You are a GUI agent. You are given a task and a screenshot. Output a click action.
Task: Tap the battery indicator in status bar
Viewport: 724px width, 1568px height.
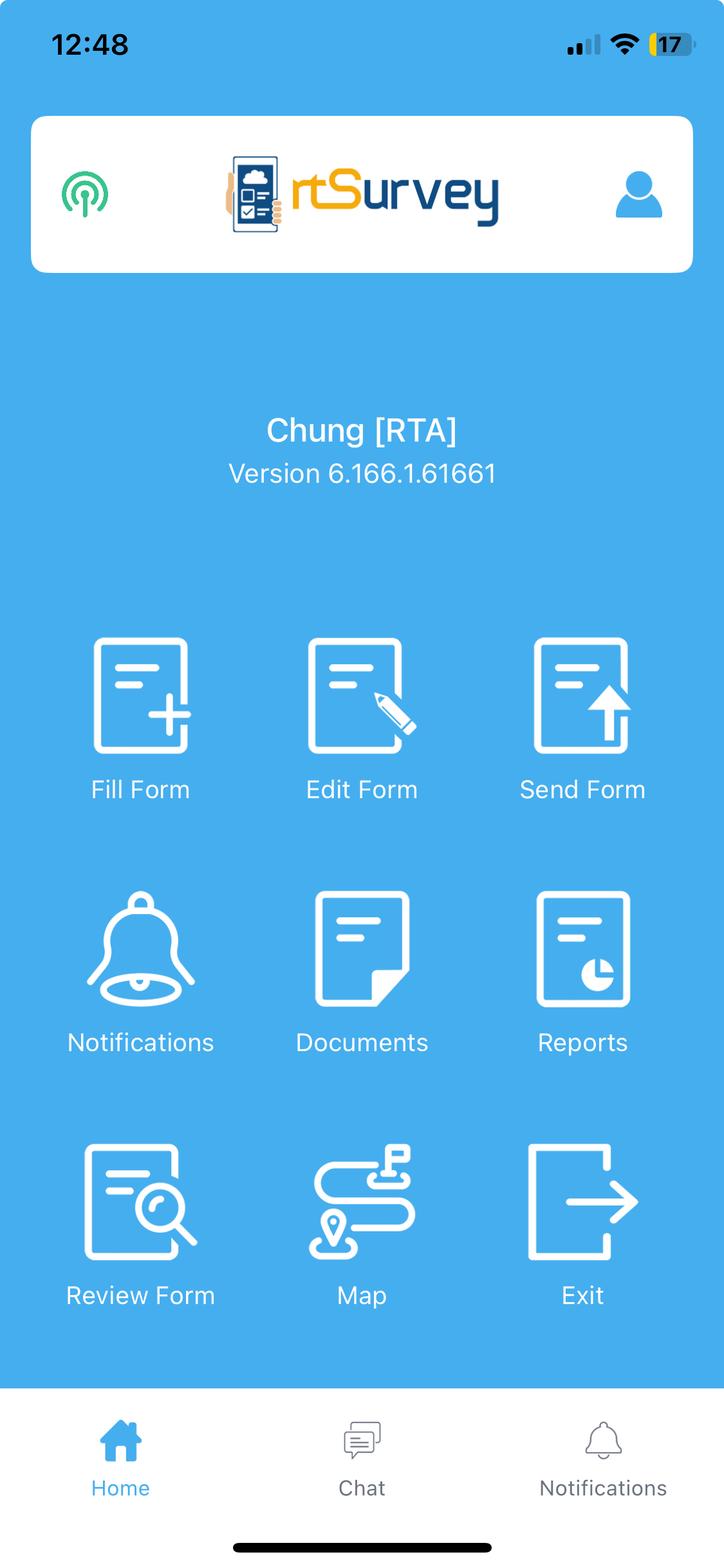point(672,44)
